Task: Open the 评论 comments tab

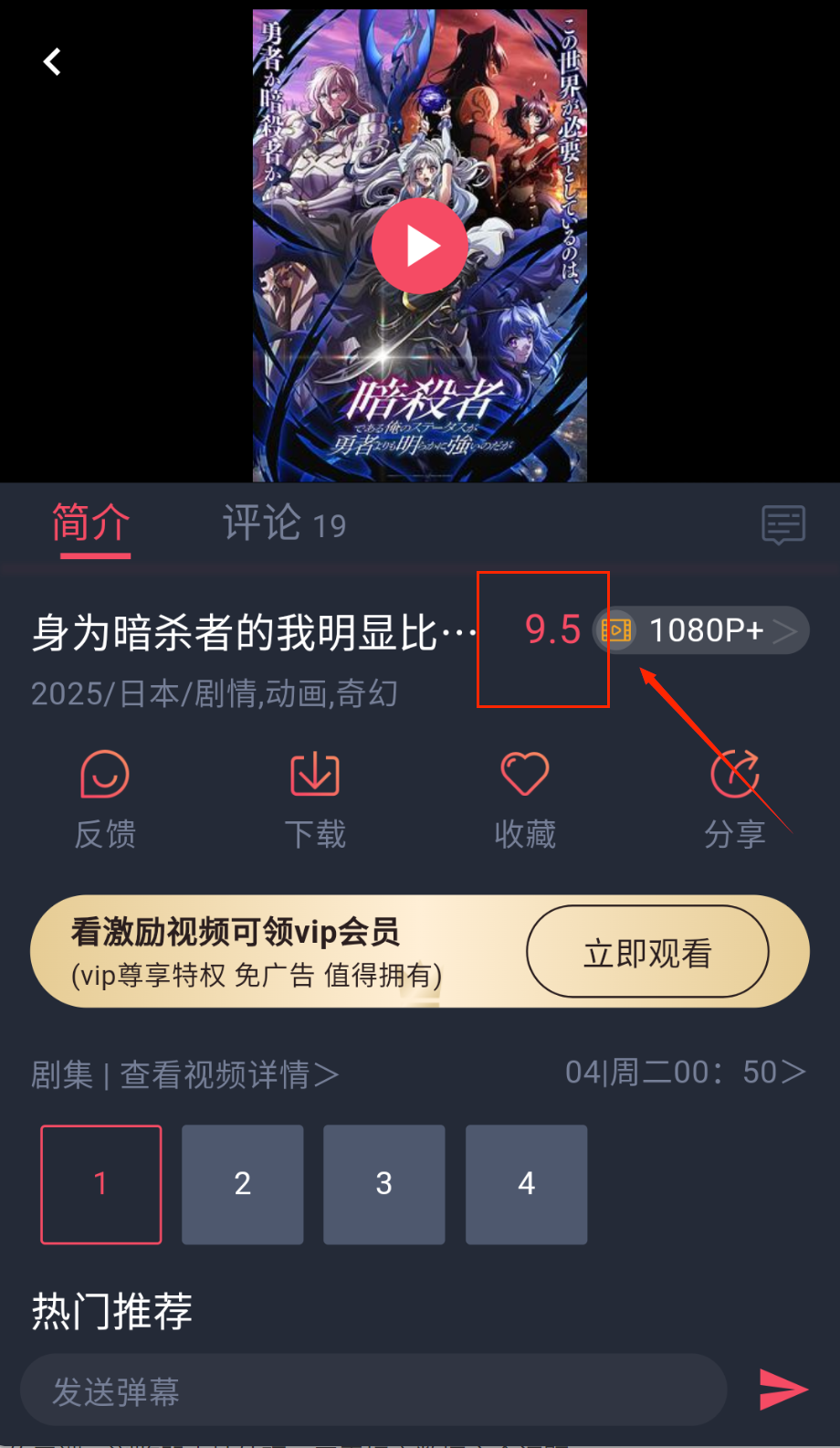Action: point(284,524)
